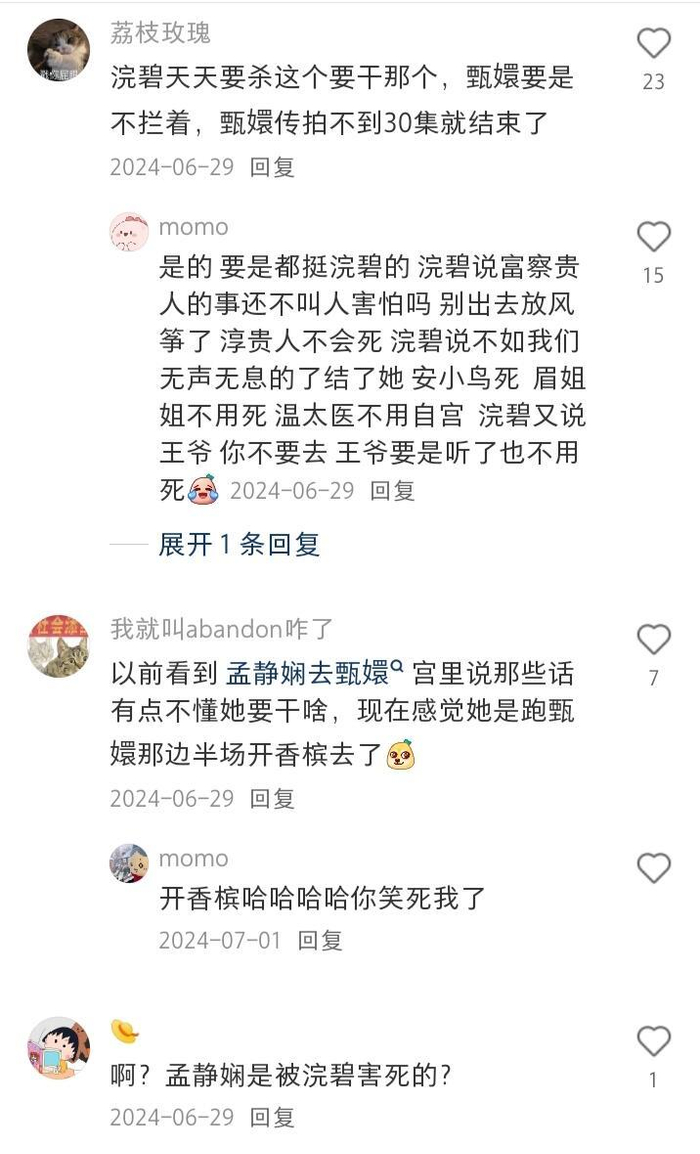The width and height of the screenshot is (700, 1154).
Task: Reply to the 孟静娴是被浣碧害死的 comment
Action: pos(272,1117)
